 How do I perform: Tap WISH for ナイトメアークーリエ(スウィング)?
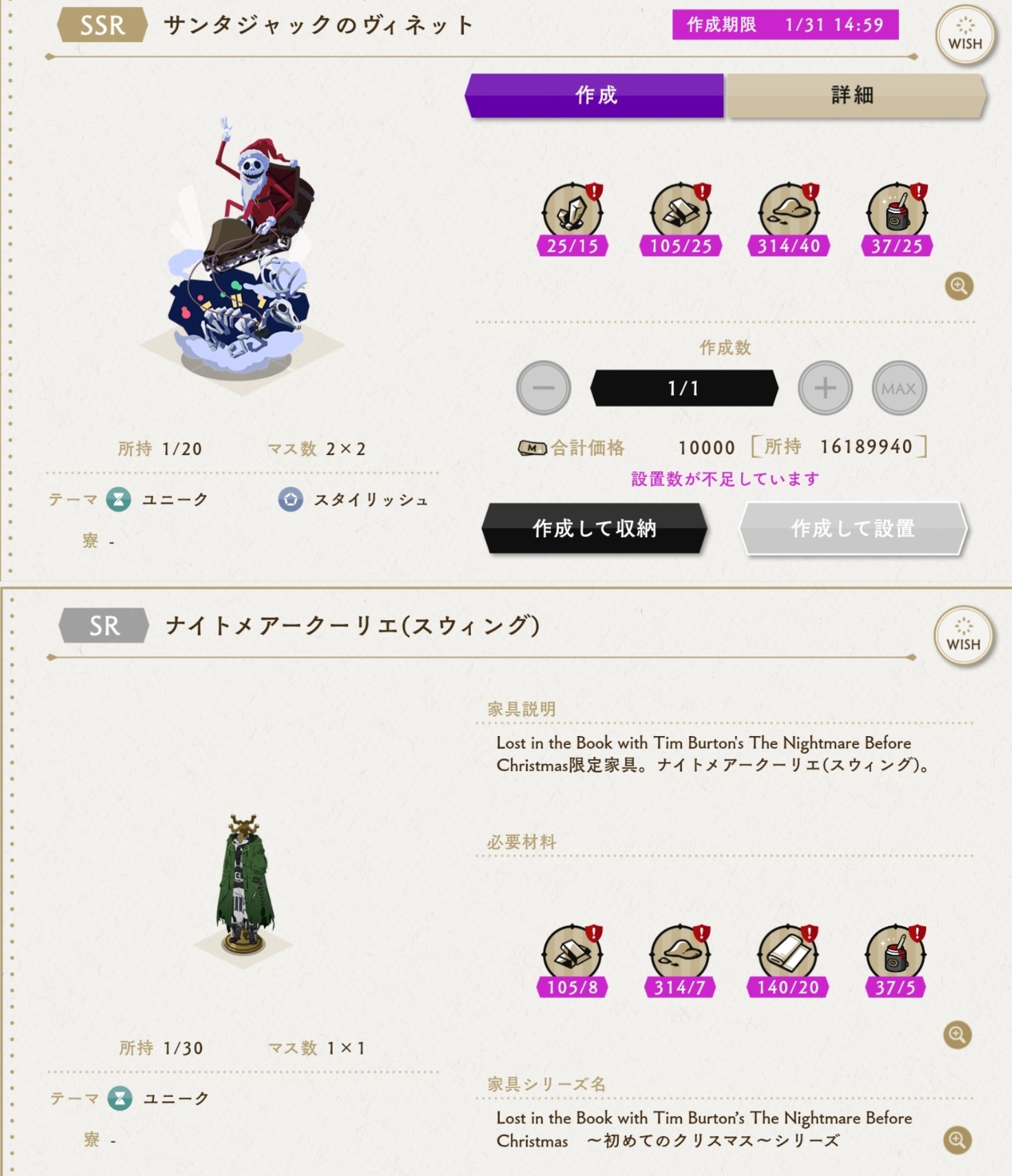(963, 635)
